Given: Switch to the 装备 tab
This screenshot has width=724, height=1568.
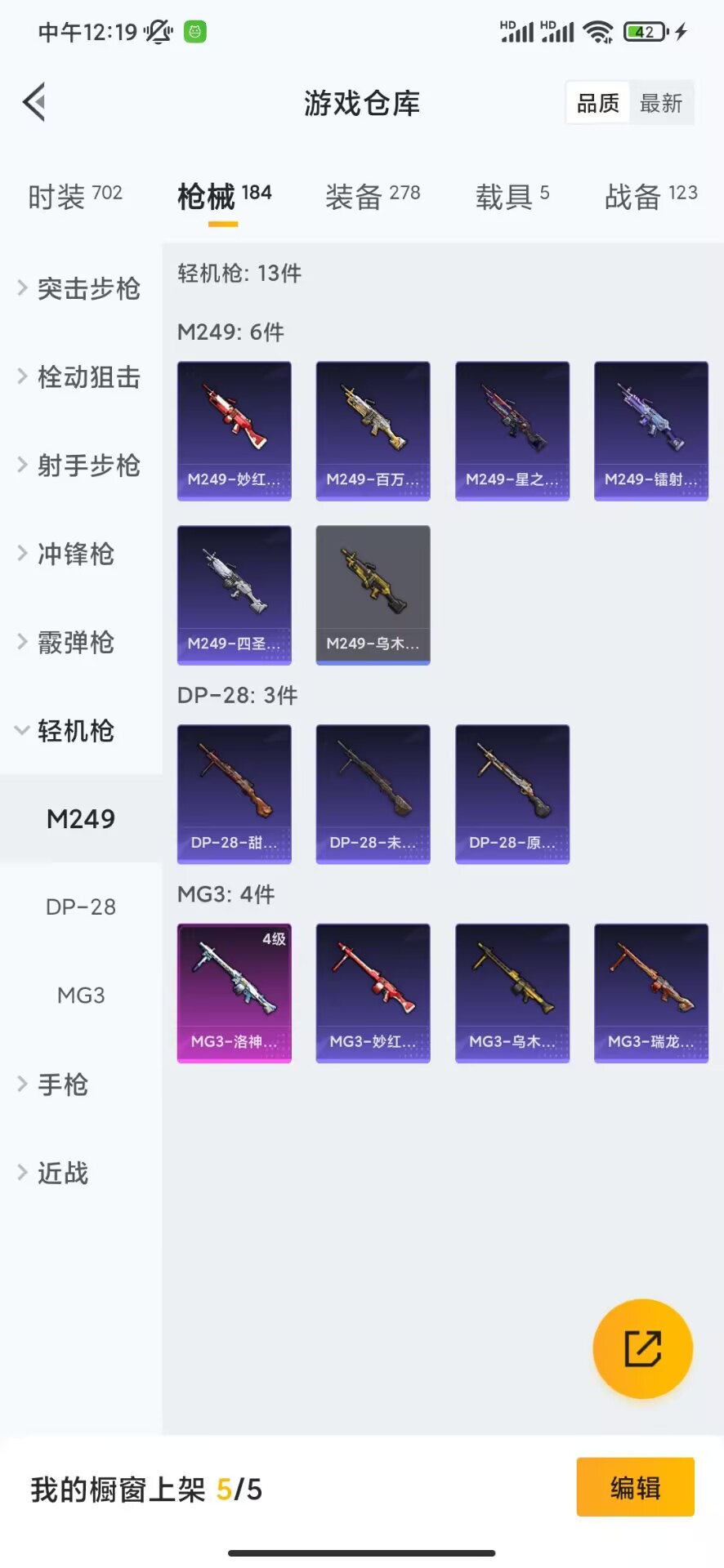Looking at the screenshot, I should coord(373,196).
